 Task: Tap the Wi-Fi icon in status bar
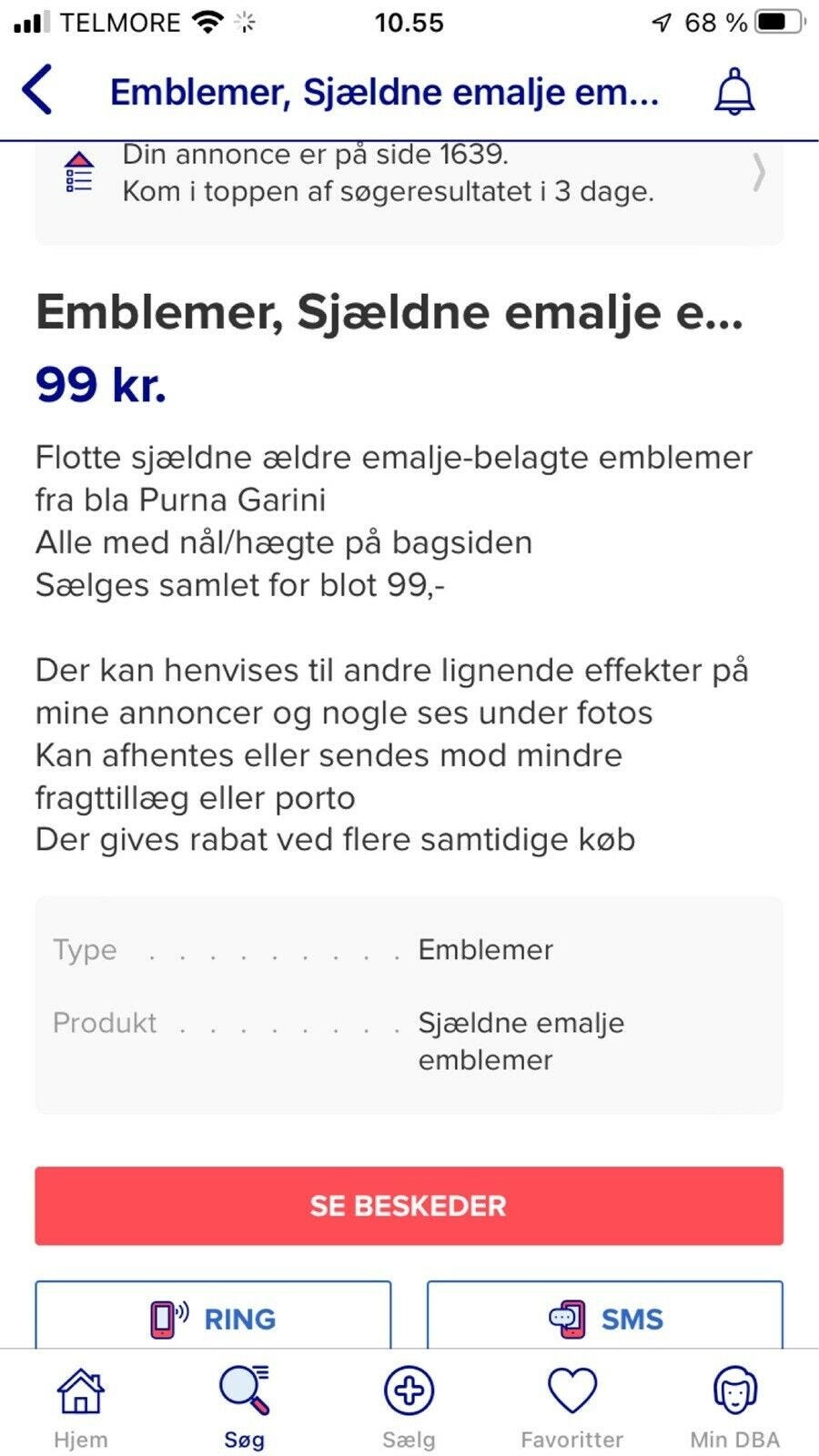click(207, 22)
